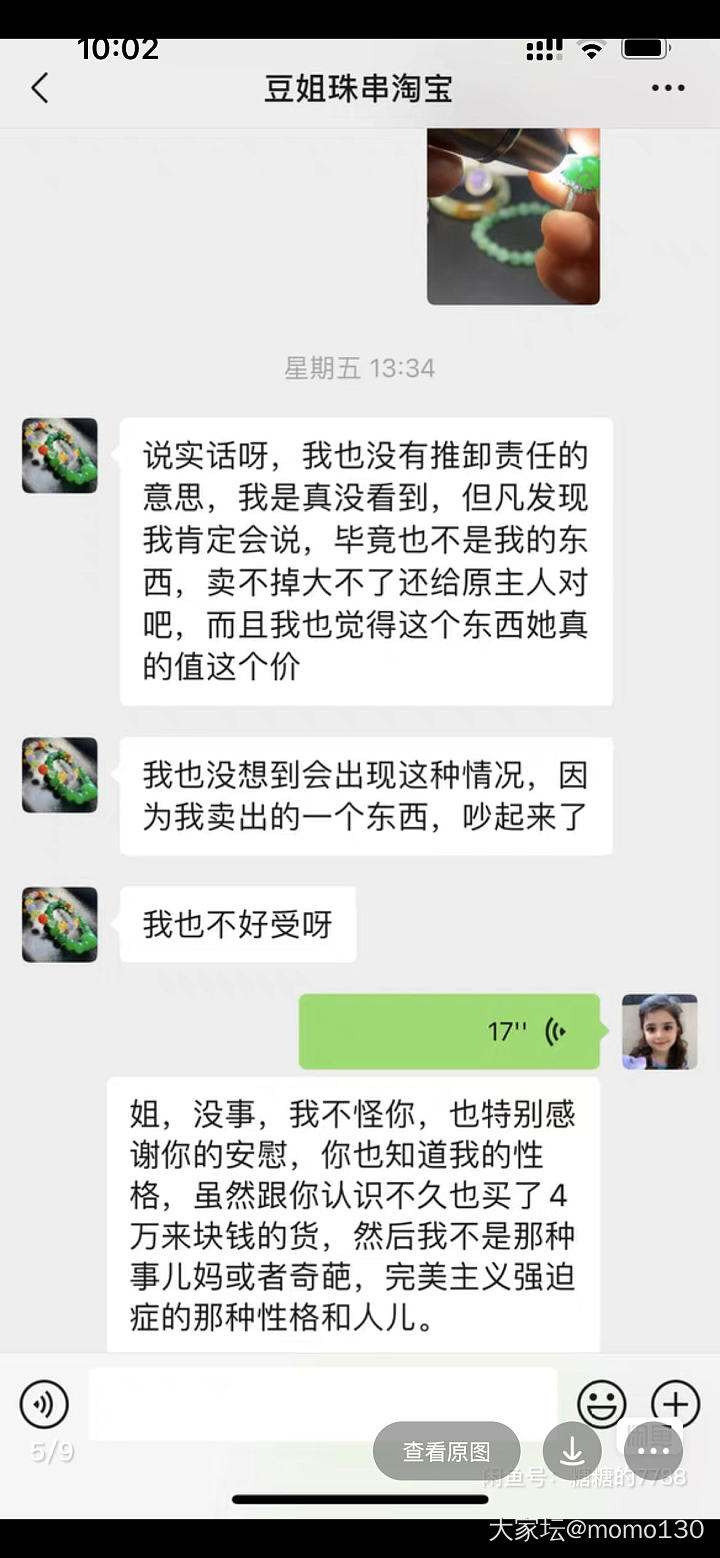This screenshot has height=1558, width=720.
Task: Tap 查看原图 to view the original image
Action: 446,1451
